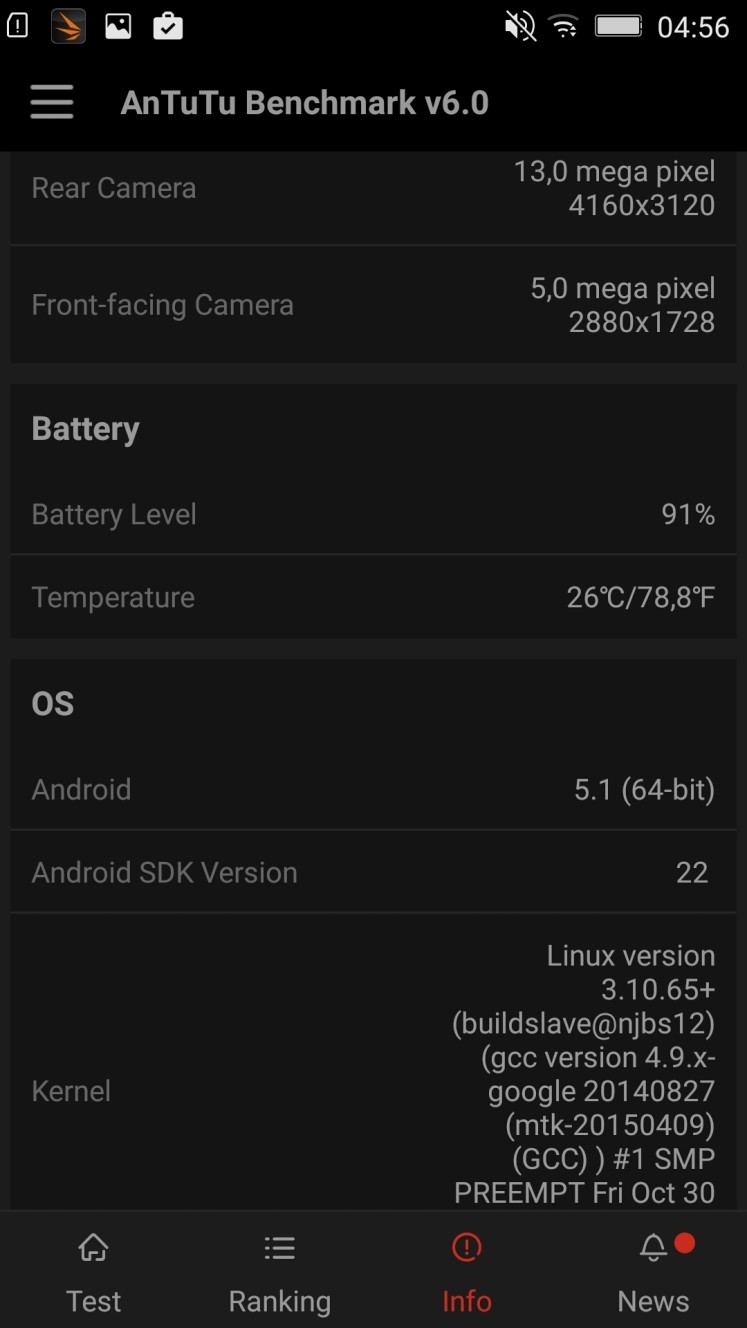The image size is (747, 1328).
Task: Open the hamburger drawer menu
Action: (52, 102)
